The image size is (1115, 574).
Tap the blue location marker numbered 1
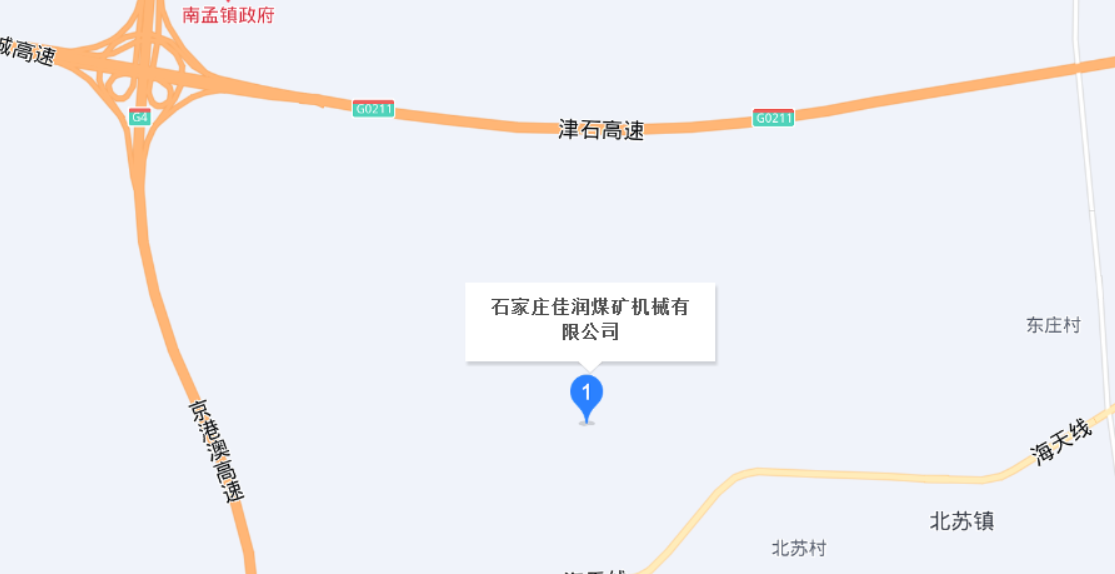[x=587, y=393]
